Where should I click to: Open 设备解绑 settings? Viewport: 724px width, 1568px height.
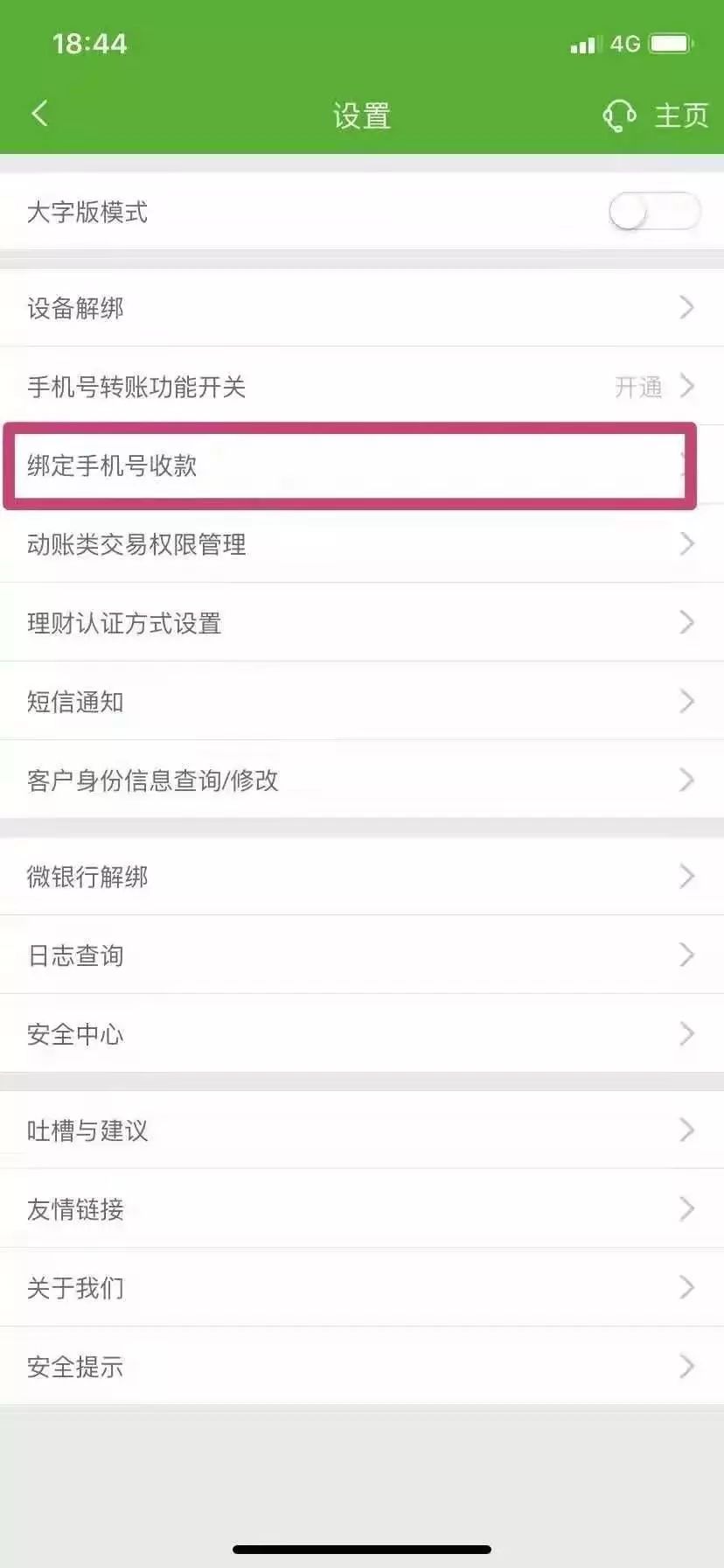(362, 307)
